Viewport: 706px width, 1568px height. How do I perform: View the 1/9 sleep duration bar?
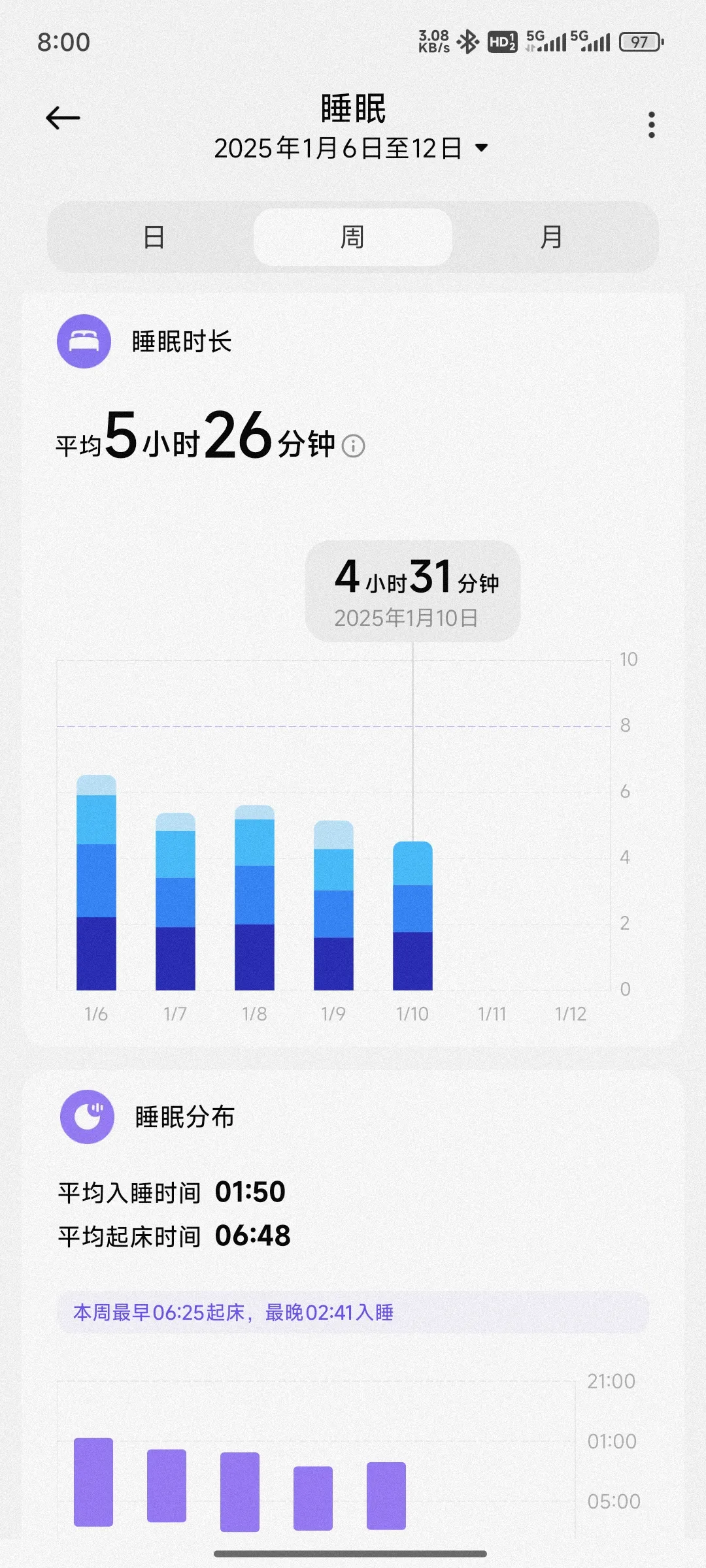pos(333,906)
